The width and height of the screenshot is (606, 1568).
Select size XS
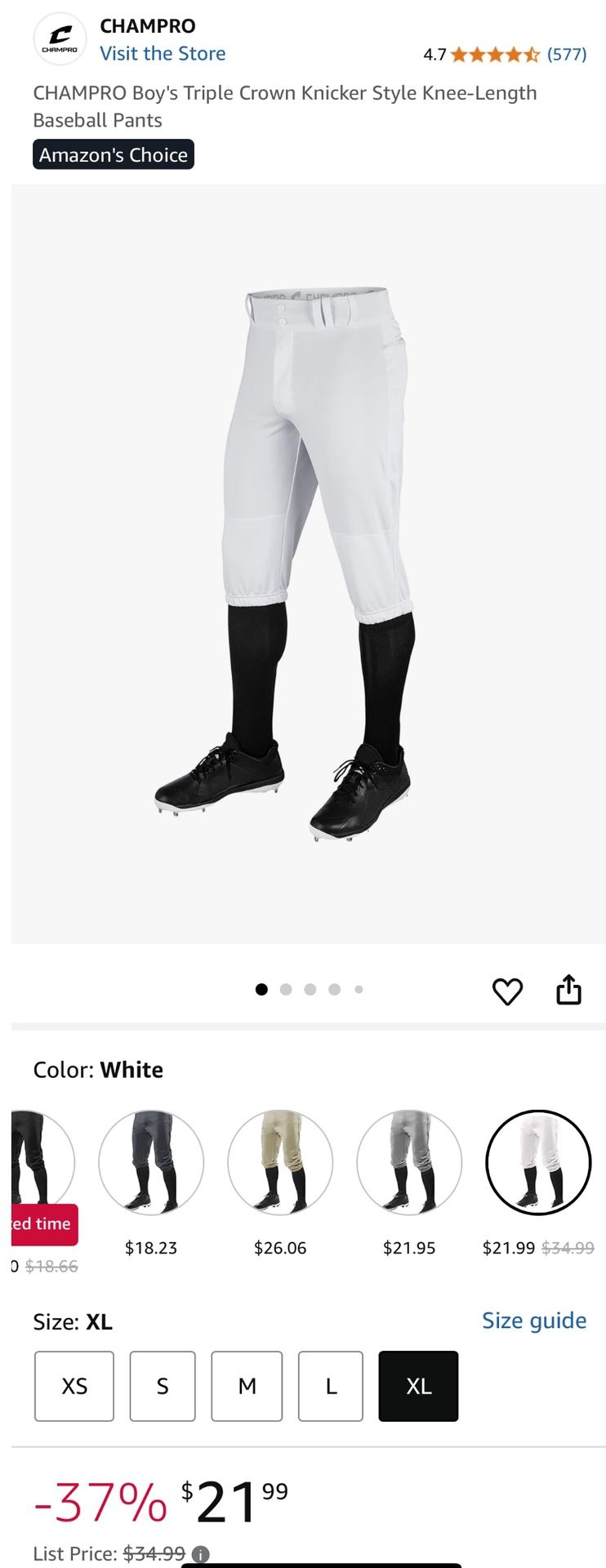coord(74,1386)
